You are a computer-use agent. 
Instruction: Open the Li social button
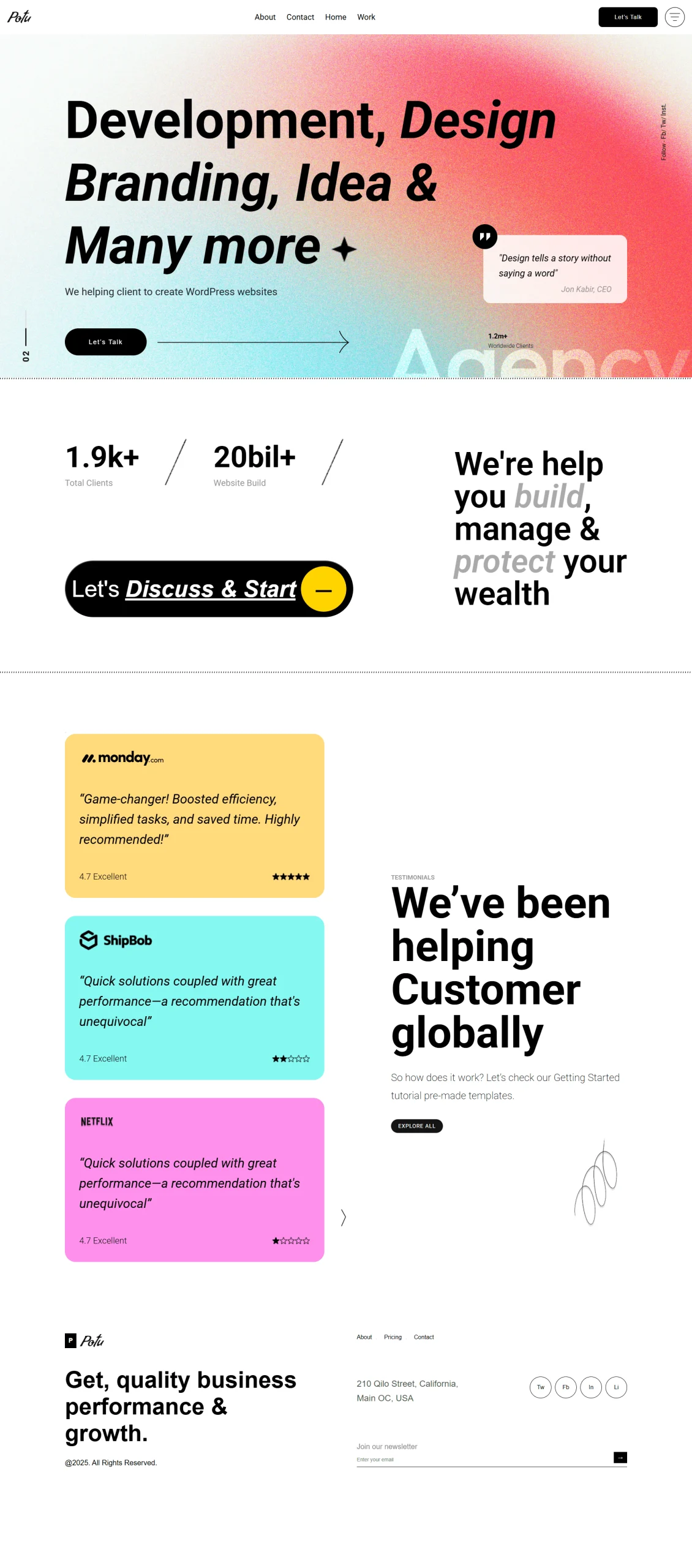(x=615, y=1387)
